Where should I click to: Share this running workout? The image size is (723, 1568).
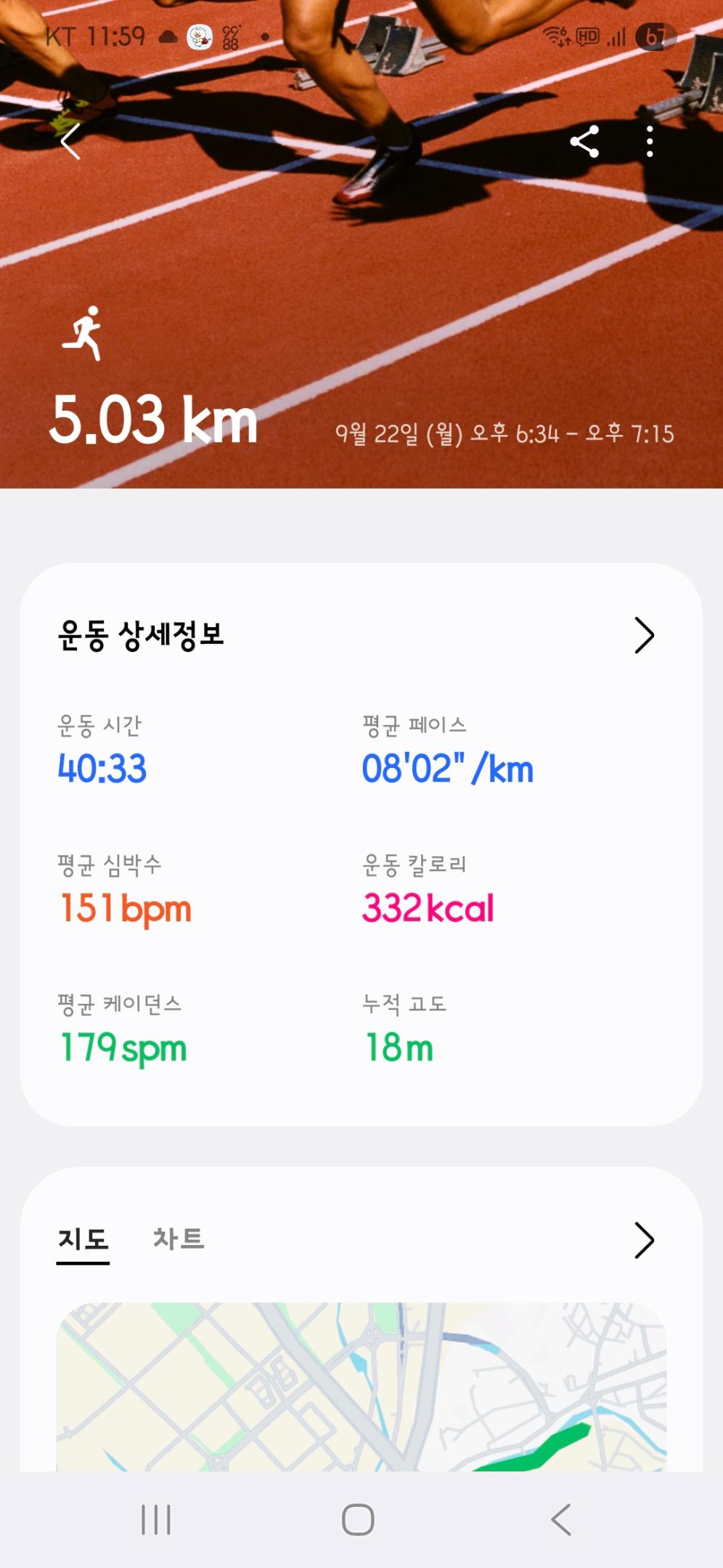(x=584, y=142)
